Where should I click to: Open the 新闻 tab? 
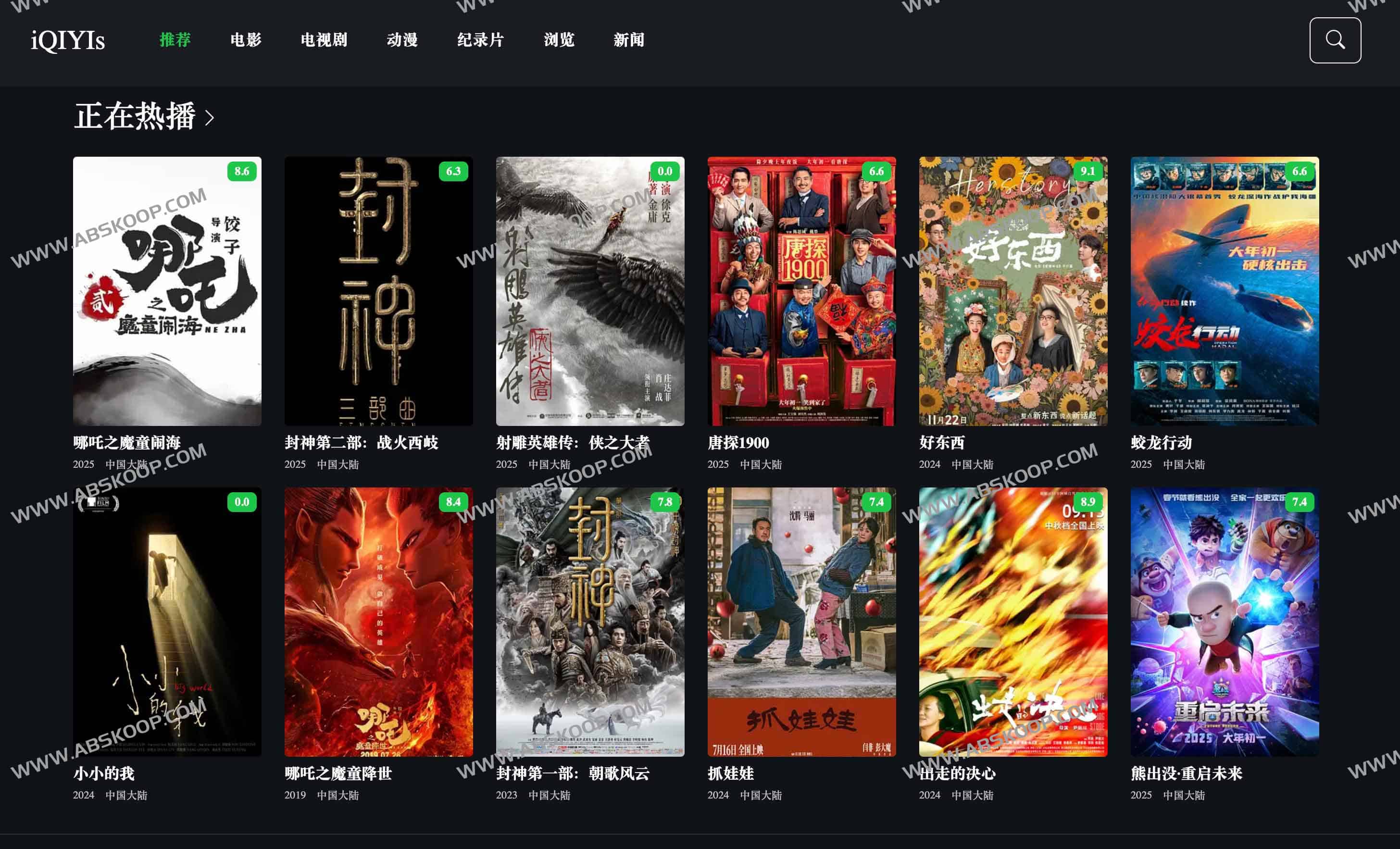click(628, 40)
